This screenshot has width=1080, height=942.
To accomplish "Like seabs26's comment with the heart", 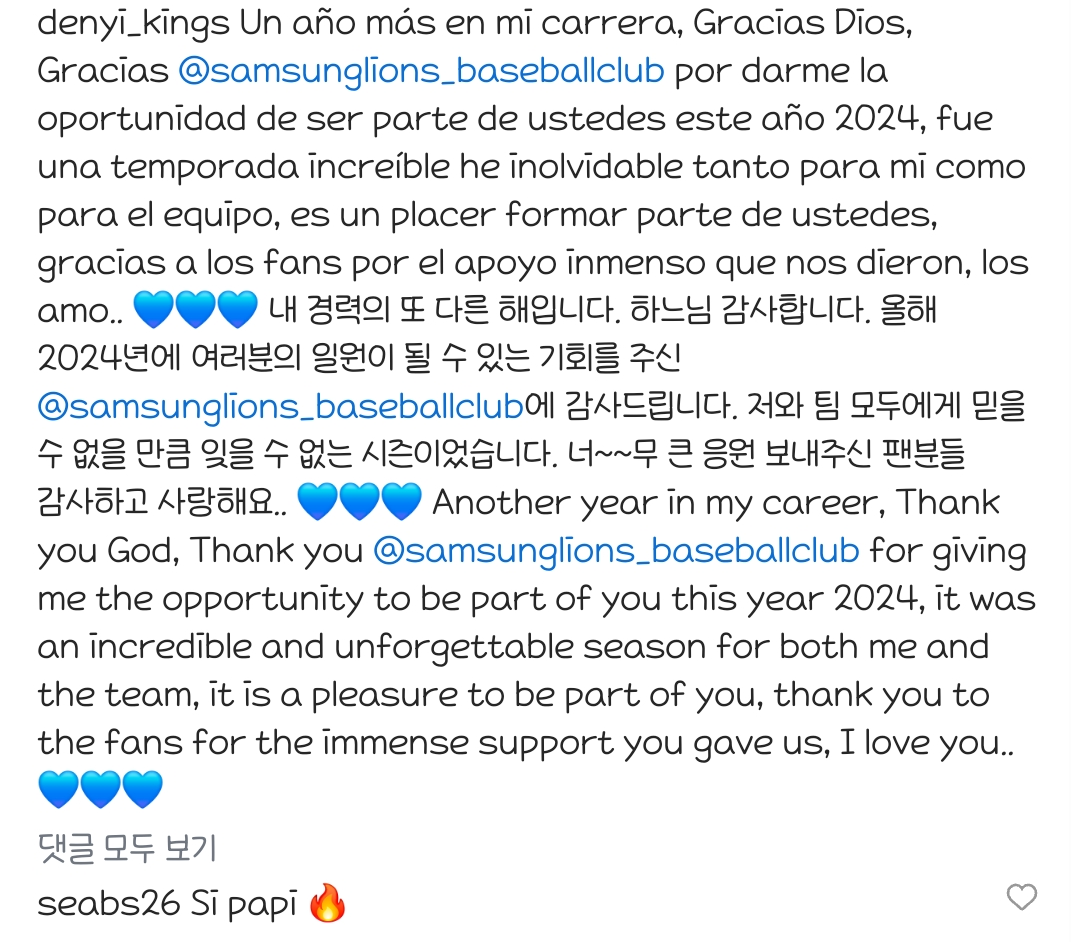I will click(1021, 897).
